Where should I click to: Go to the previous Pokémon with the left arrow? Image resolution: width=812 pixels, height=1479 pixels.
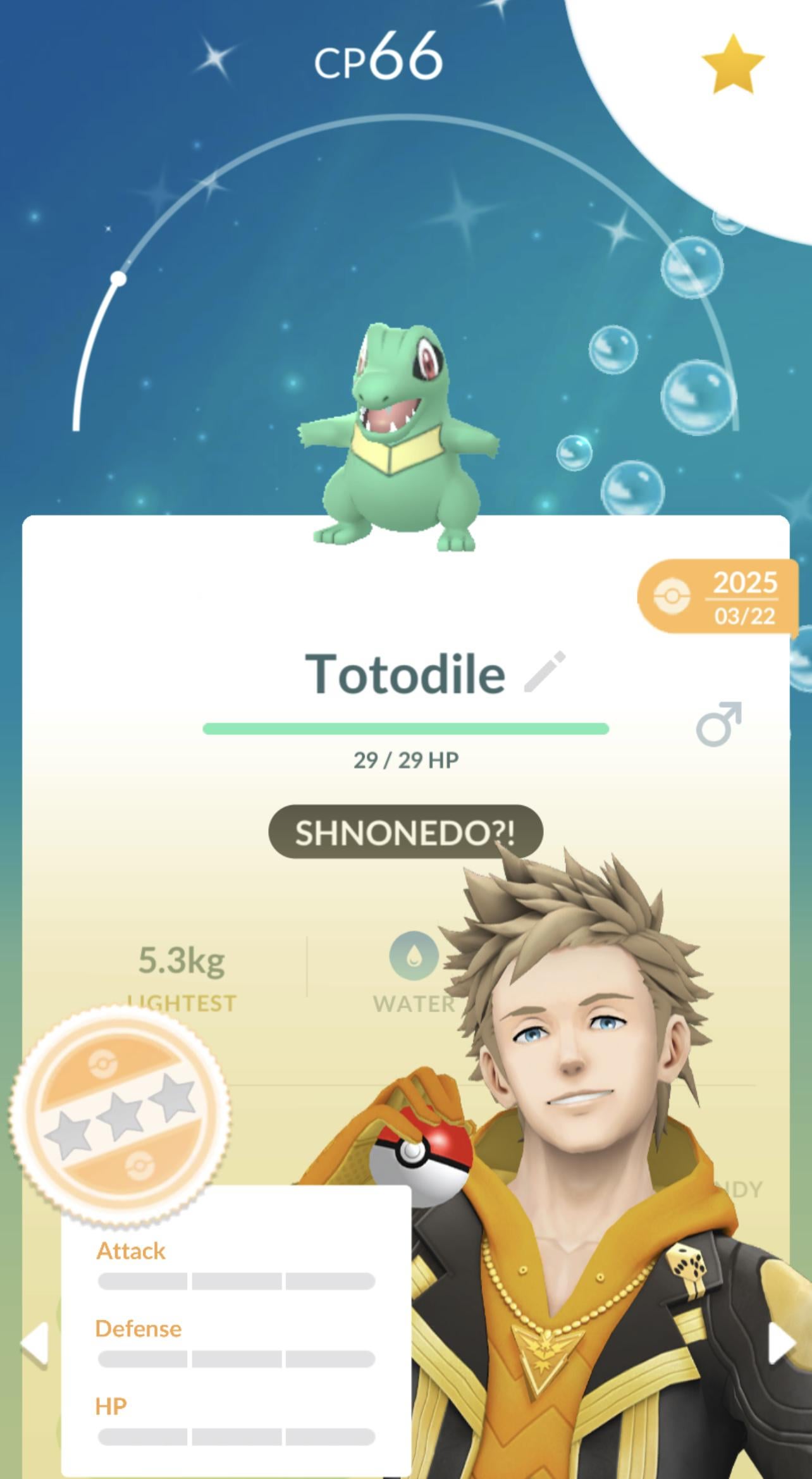point(35,1343)
